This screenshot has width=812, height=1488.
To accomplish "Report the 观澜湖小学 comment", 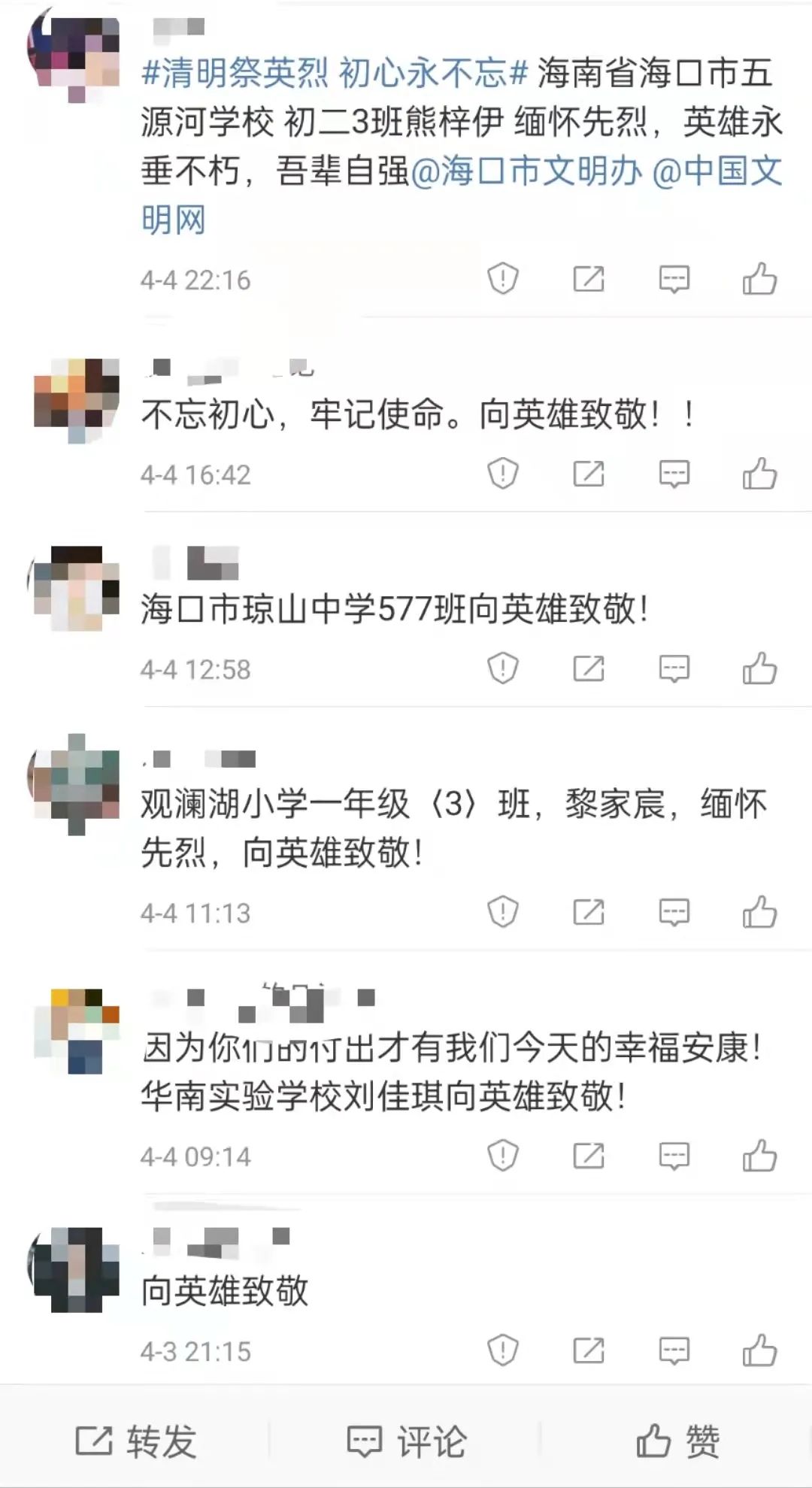I will 502,913.
